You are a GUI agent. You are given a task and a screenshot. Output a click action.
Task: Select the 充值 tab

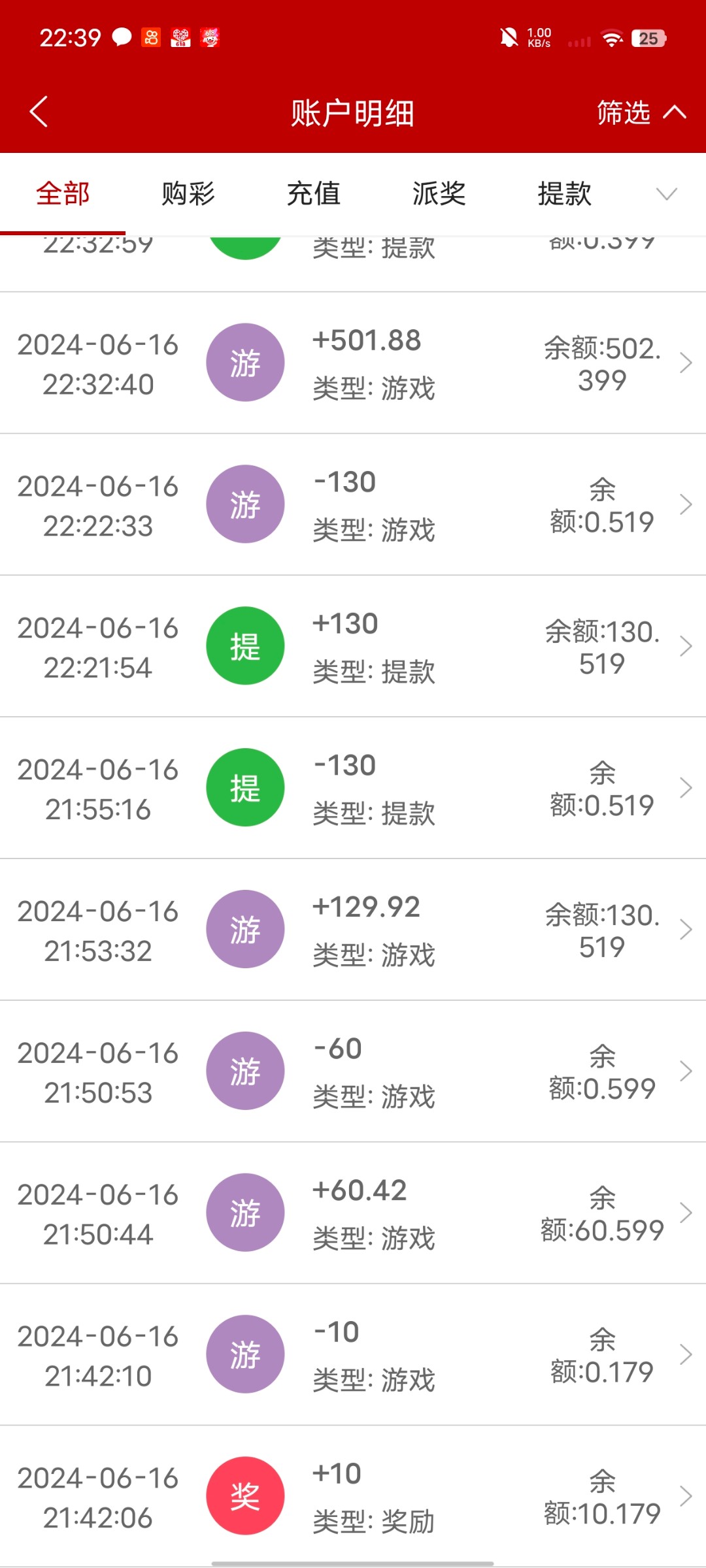pyautogui.click(x=314, y=194)
